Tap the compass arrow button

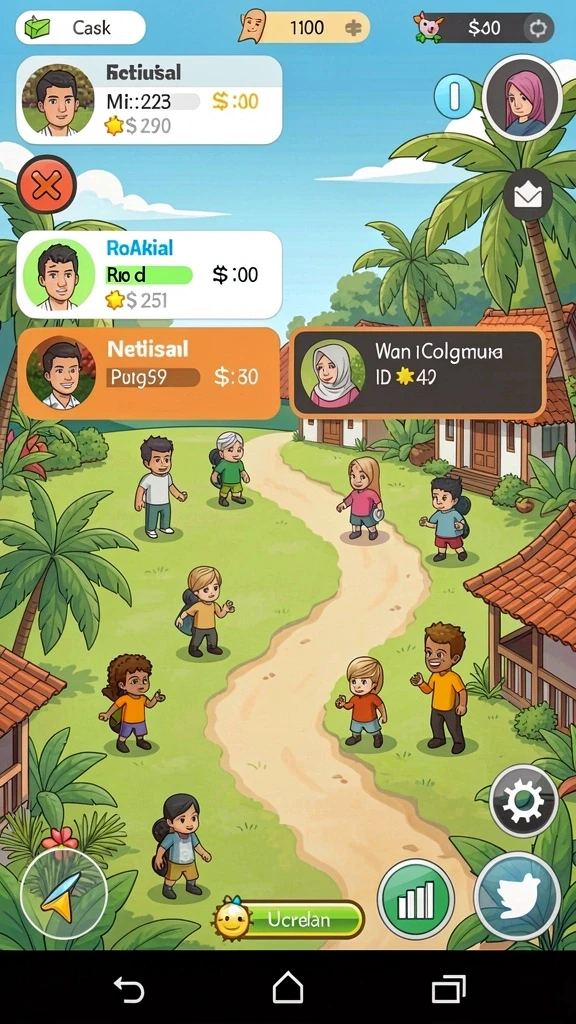pyautogui.click(x=63, y=893)
